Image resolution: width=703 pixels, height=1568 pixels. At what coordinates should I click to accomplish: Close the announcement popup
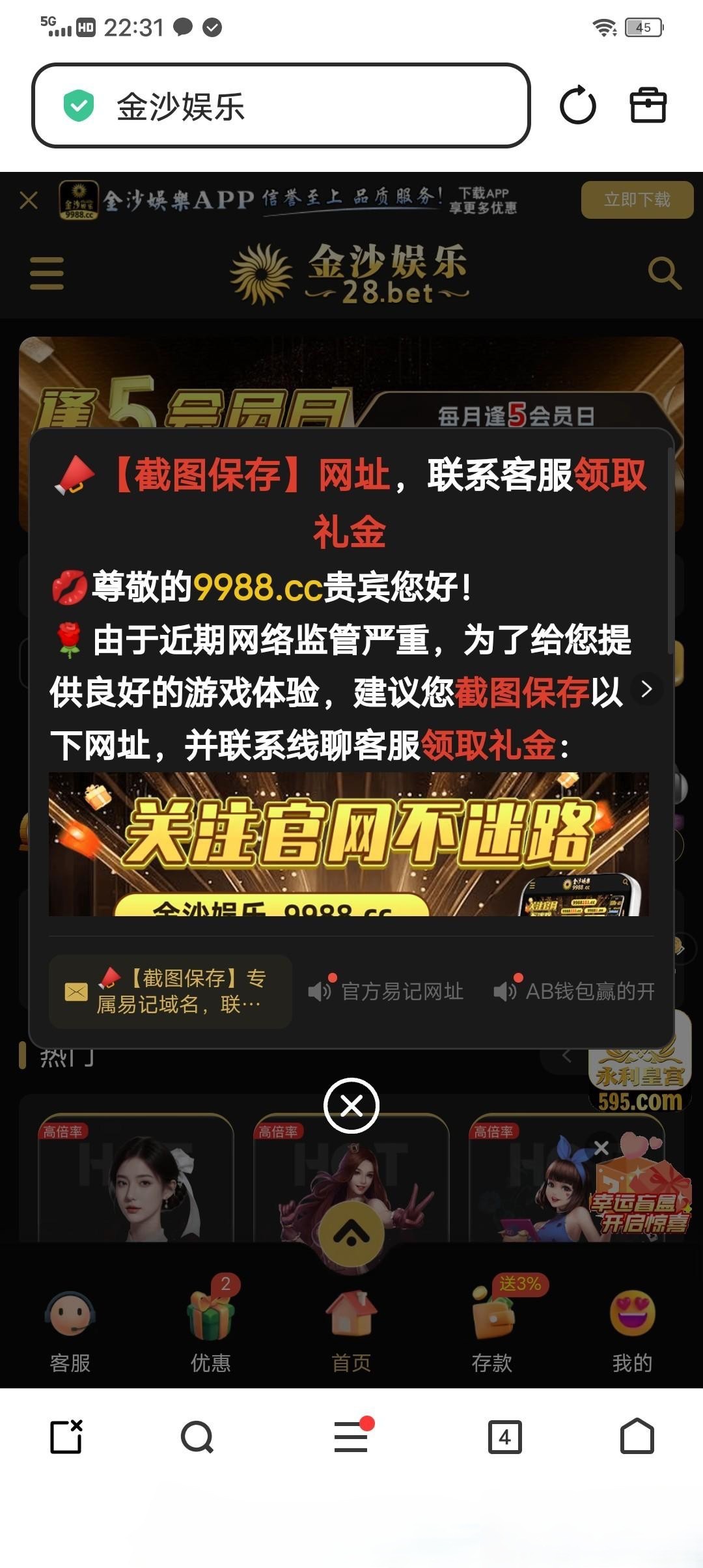[x=351, y=1106]
